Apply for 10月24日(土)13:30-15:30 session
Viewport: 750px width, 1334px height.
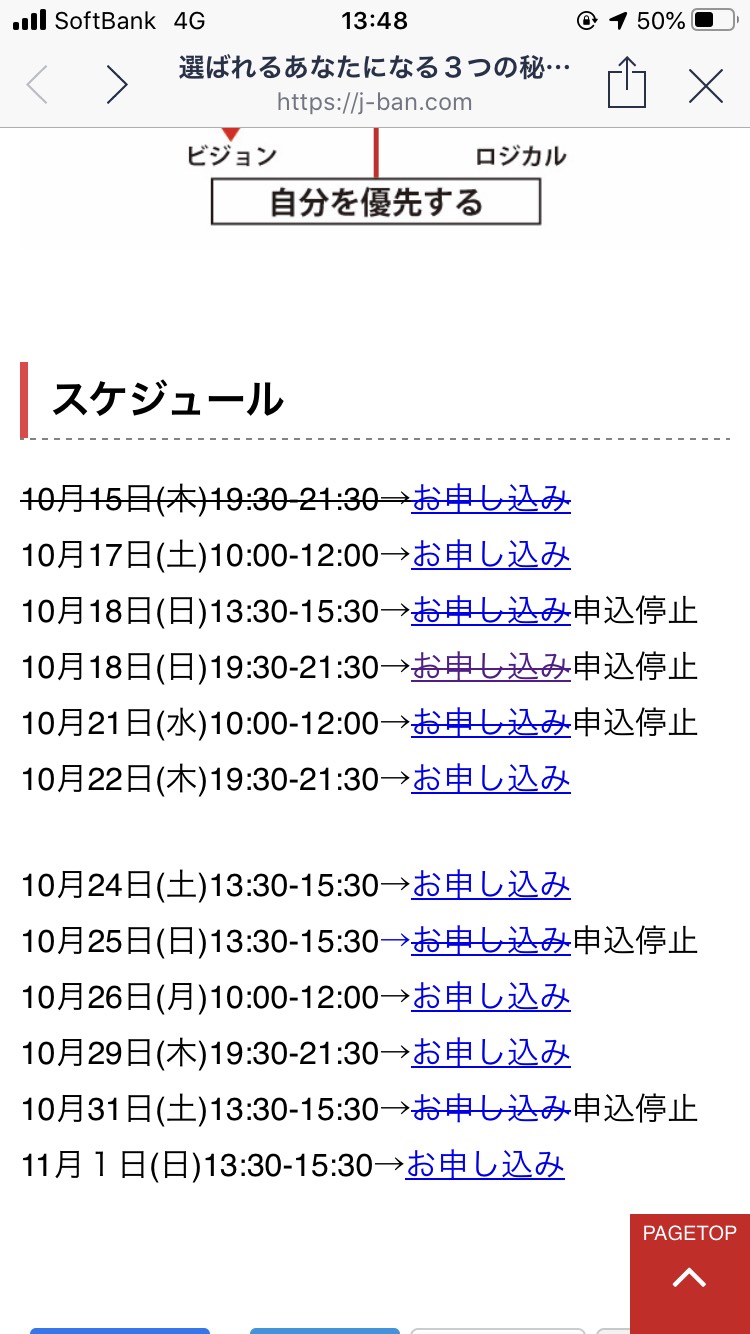tap(491, 885)
